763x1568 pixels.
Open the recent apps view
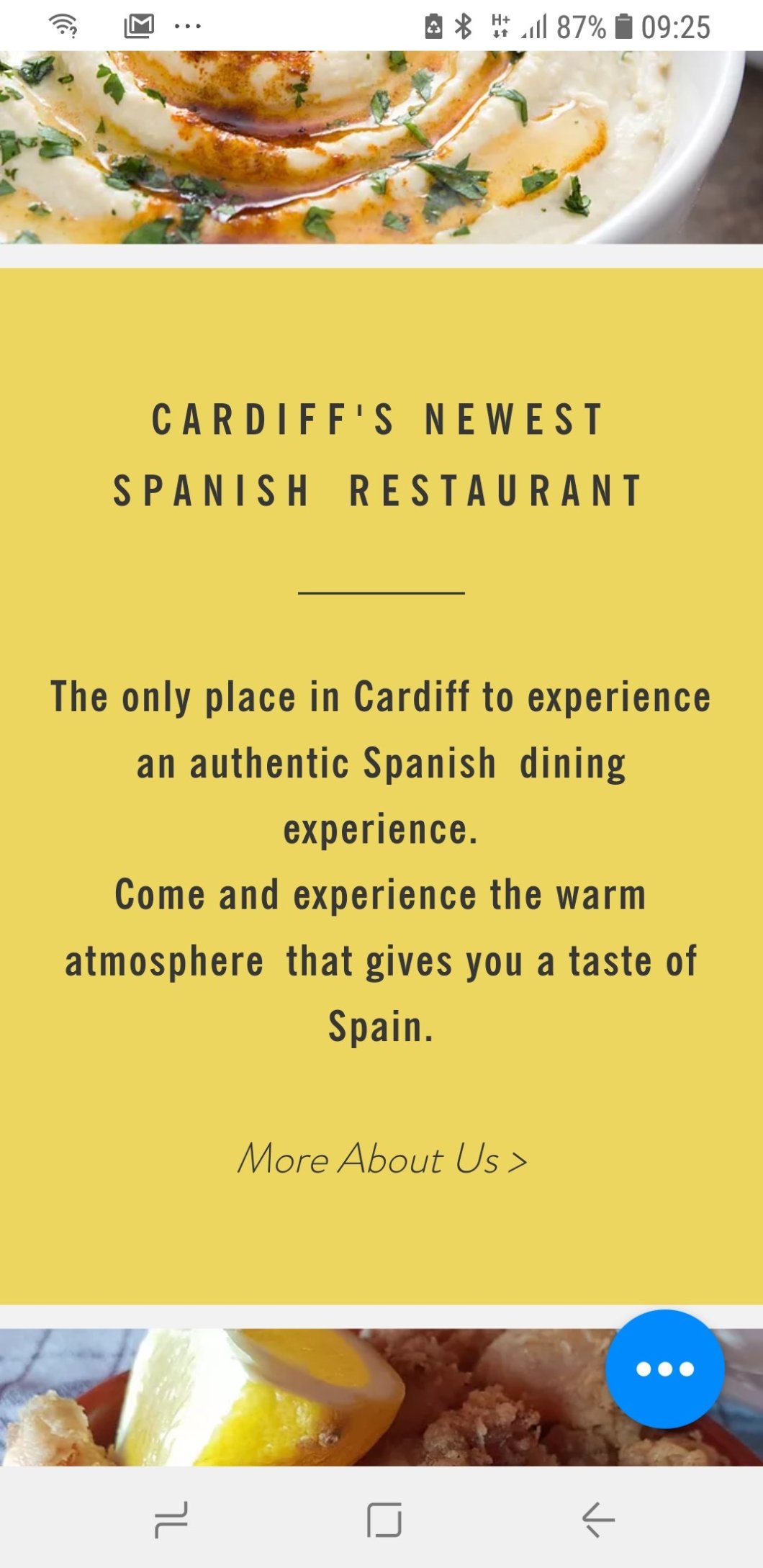tap(171, 1519)
